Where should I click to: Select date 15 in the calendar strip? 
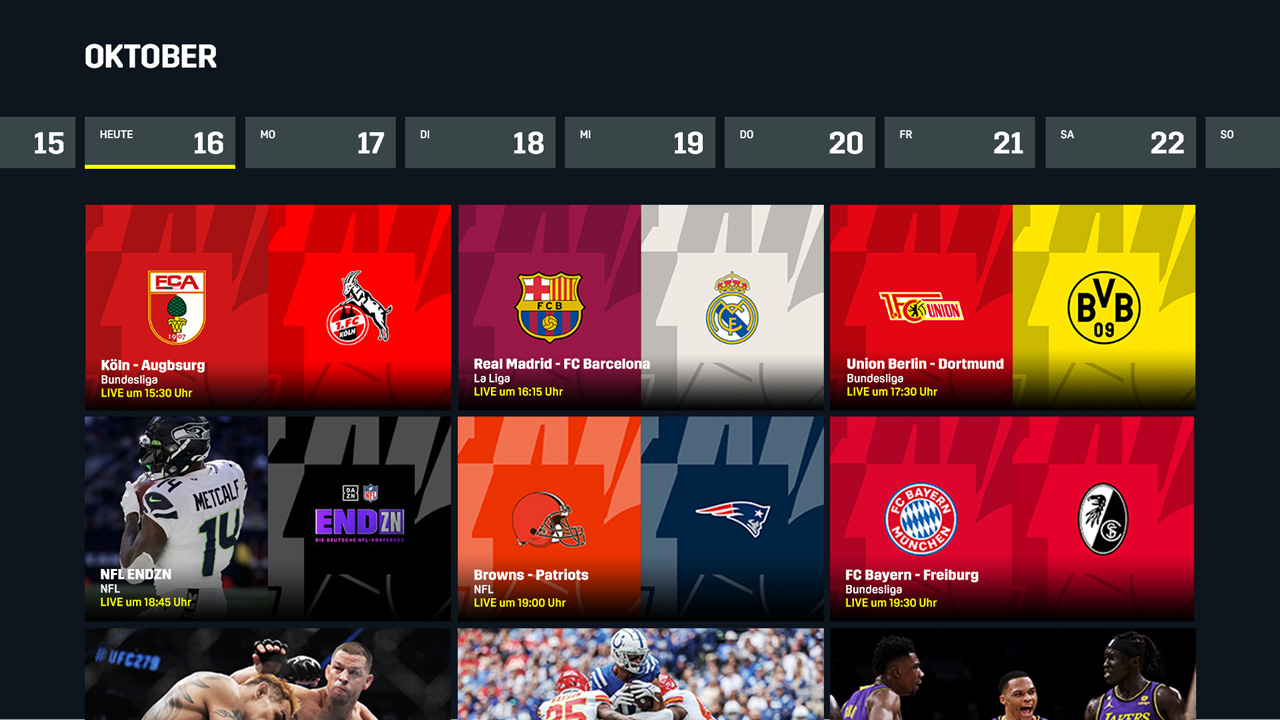click(37, 143)
